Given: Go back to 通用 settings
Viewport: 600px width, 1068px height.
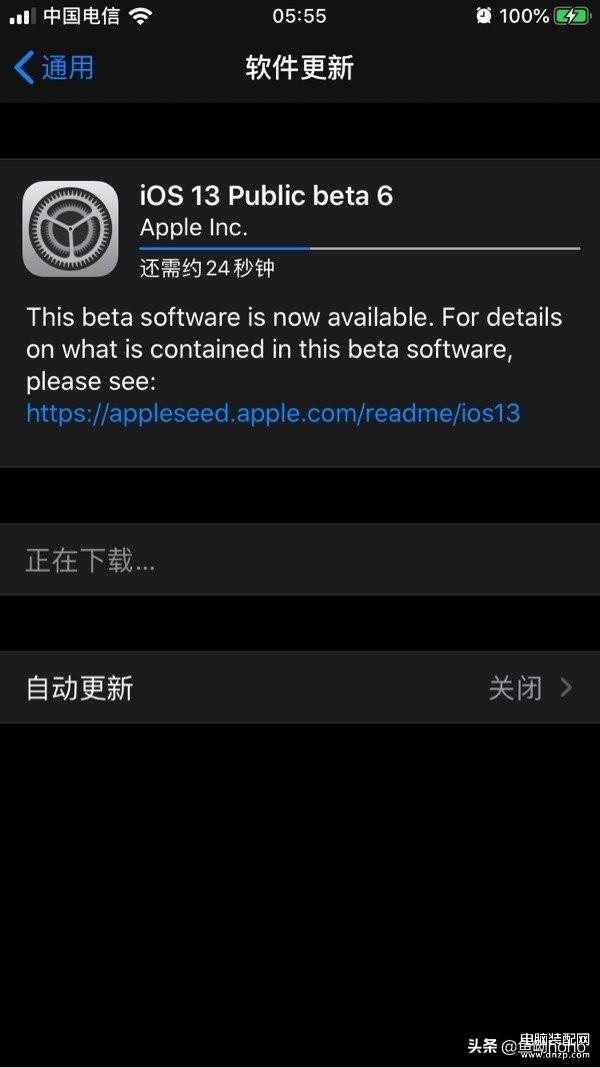Looking at the screenshot, I should (x=55, y=68).
